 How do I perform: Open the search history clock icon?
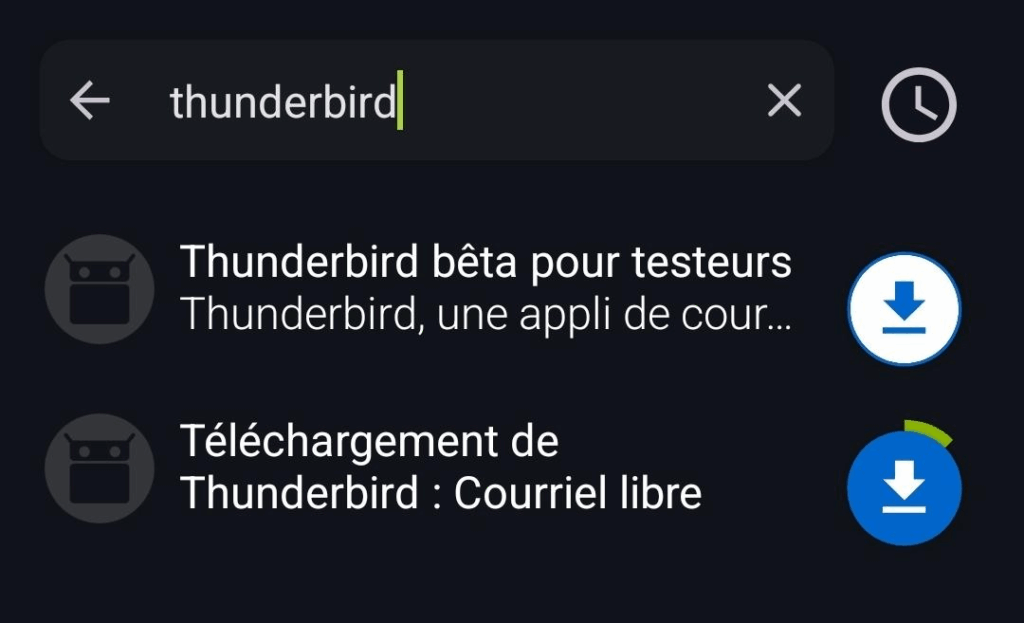(918, 105)
